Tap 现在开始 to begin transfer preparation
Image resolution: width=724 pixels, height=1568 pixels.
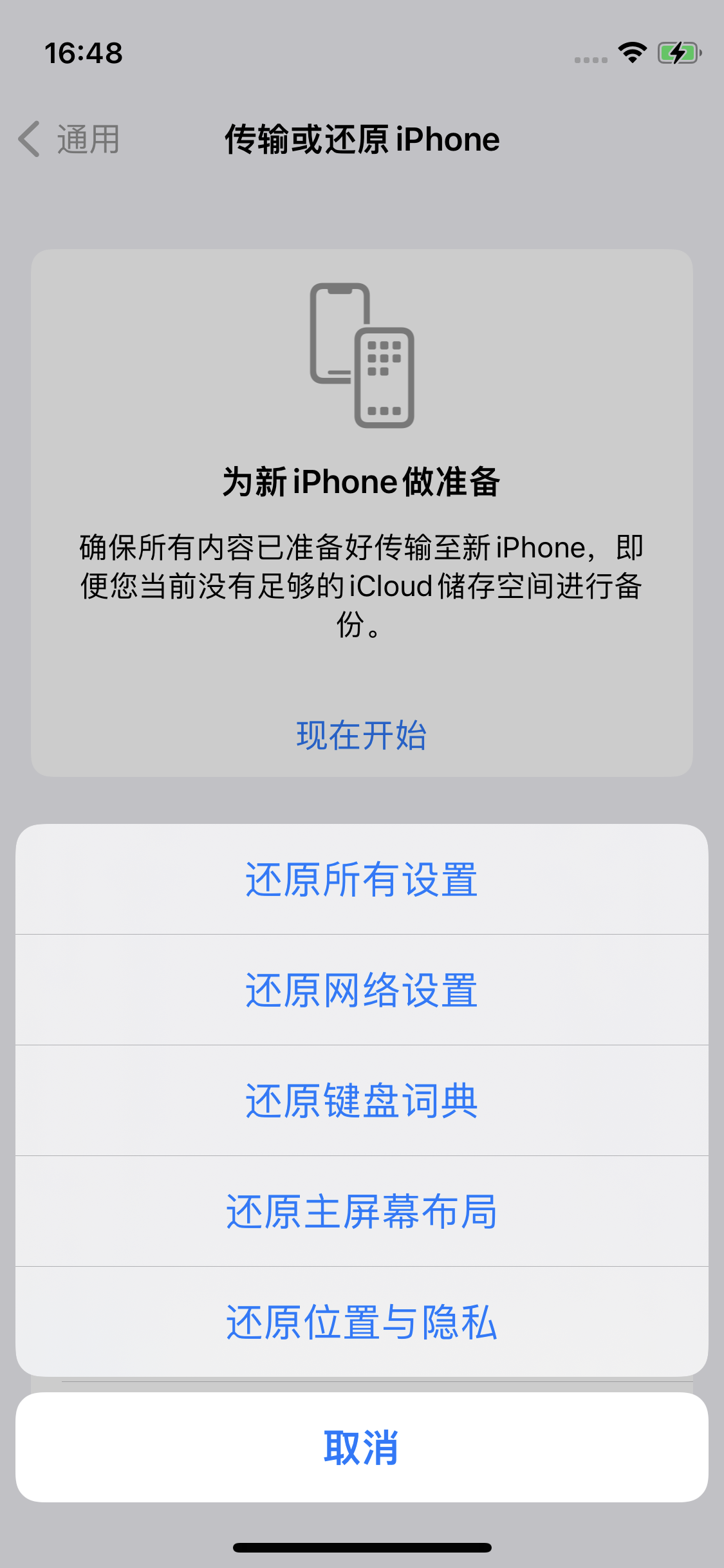pos(362,735)
